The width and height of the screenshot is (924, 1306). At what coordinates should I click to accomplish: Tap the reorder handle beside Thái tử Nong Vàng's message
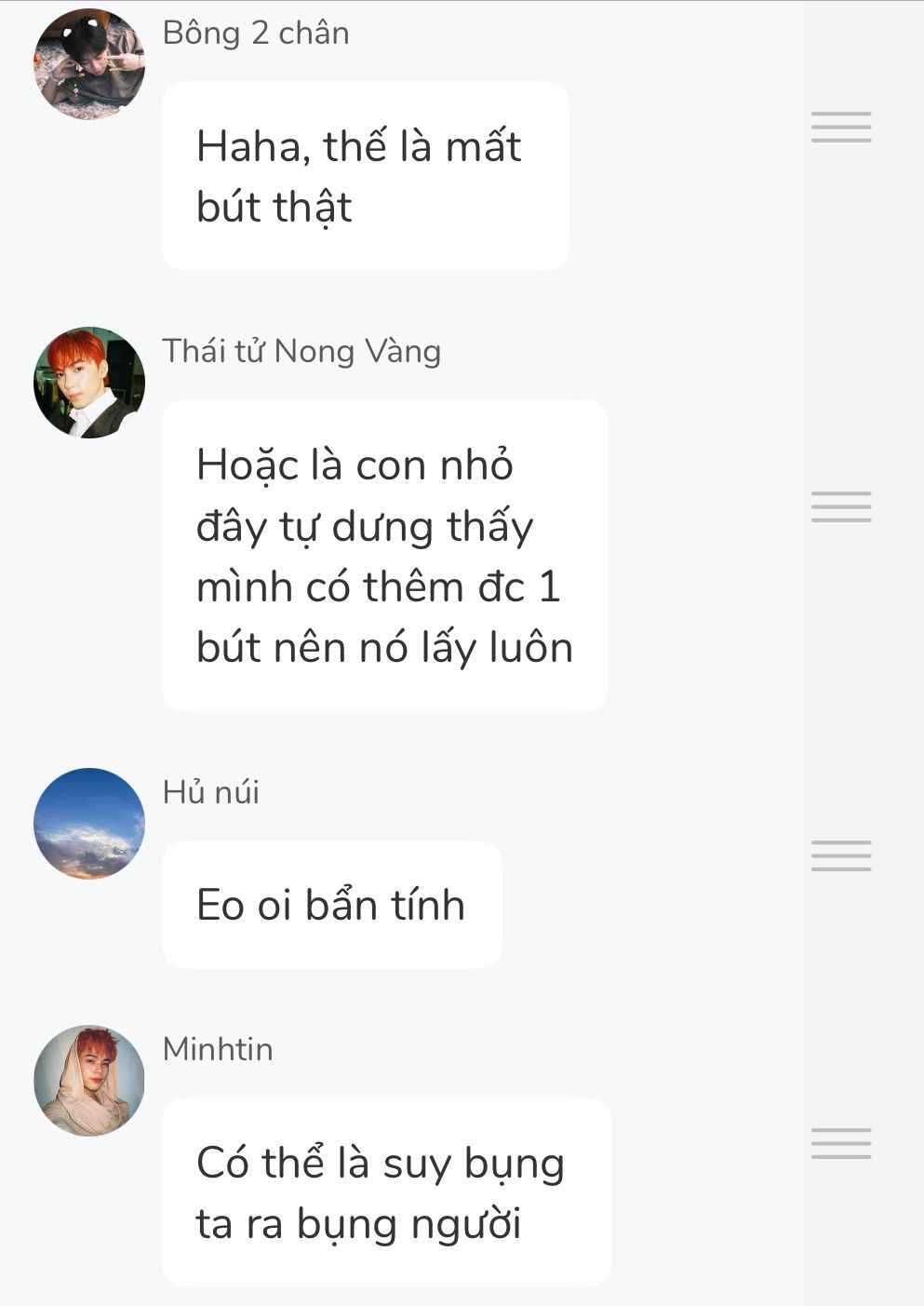(840, 506)
